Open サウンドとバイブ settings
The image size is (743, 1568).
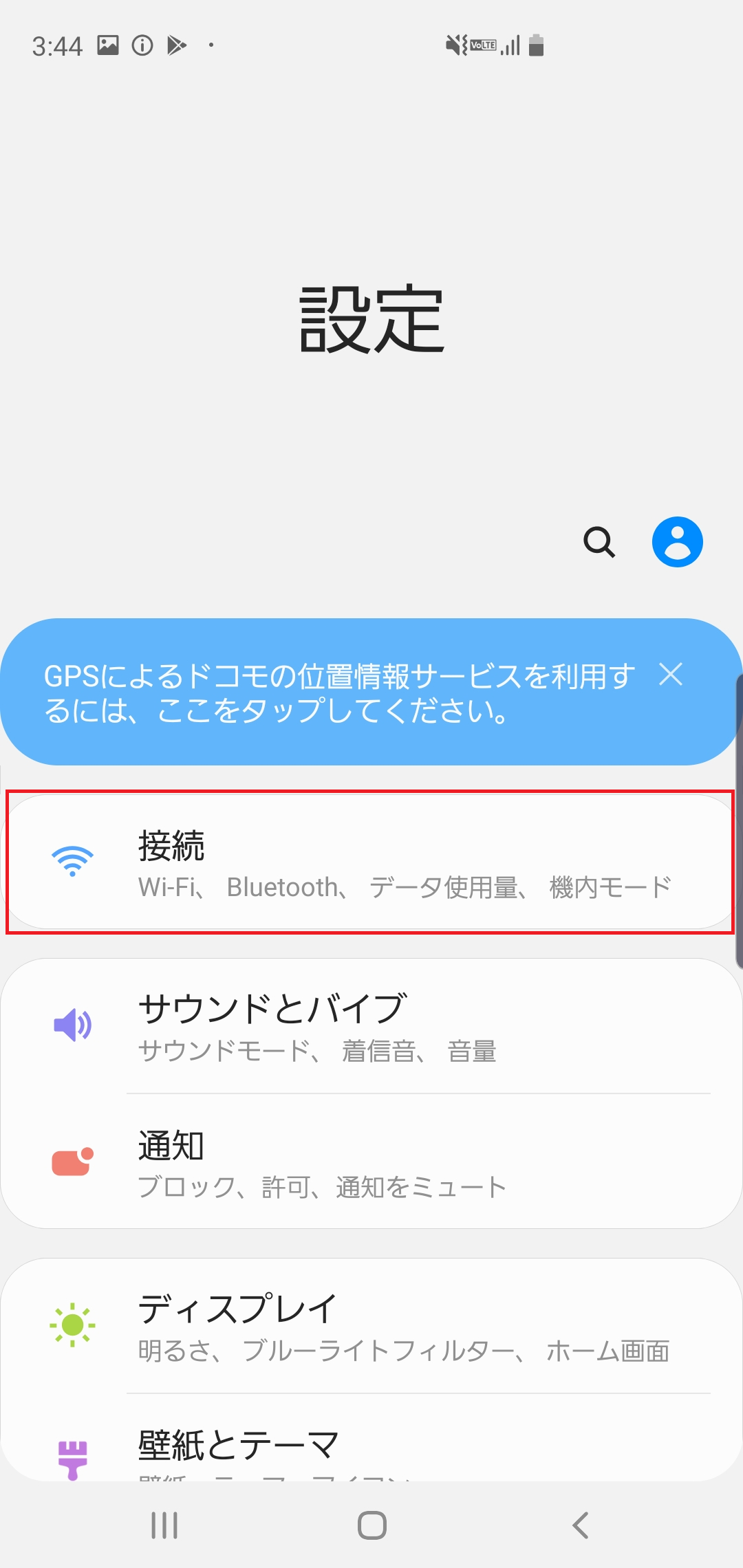[371, 1028]
